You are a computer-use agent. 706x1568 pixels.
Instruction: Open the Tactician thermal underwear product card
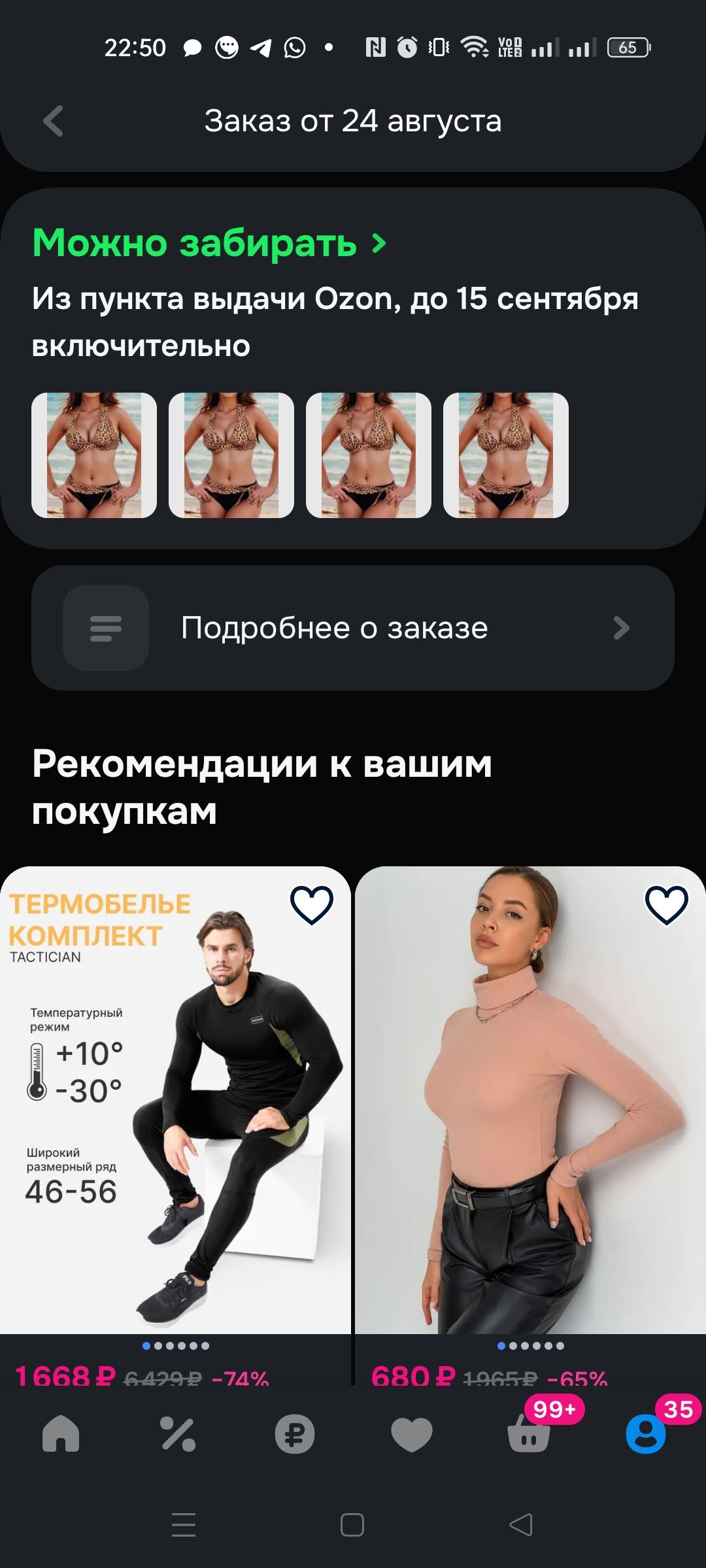coord(175,1111)
